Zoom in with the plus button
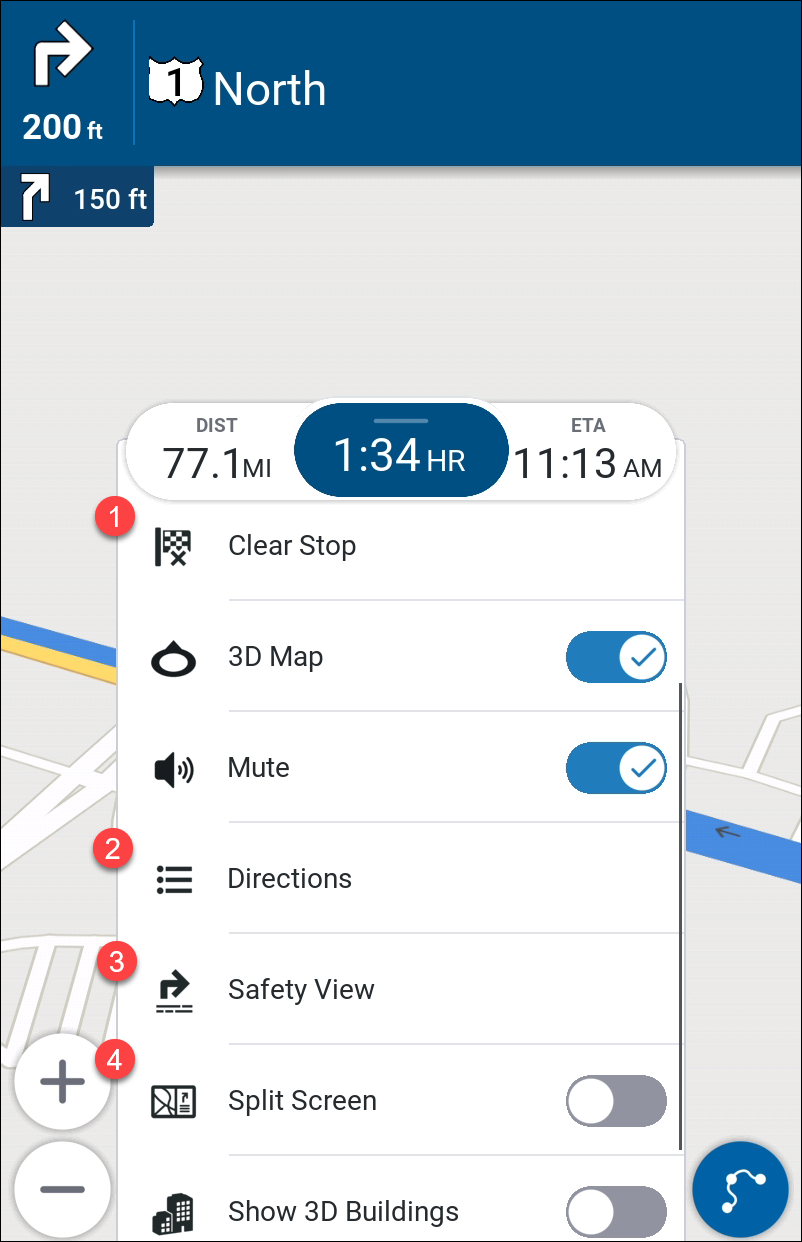This screenshot has width=802, height=1242. click(62, 1083)
